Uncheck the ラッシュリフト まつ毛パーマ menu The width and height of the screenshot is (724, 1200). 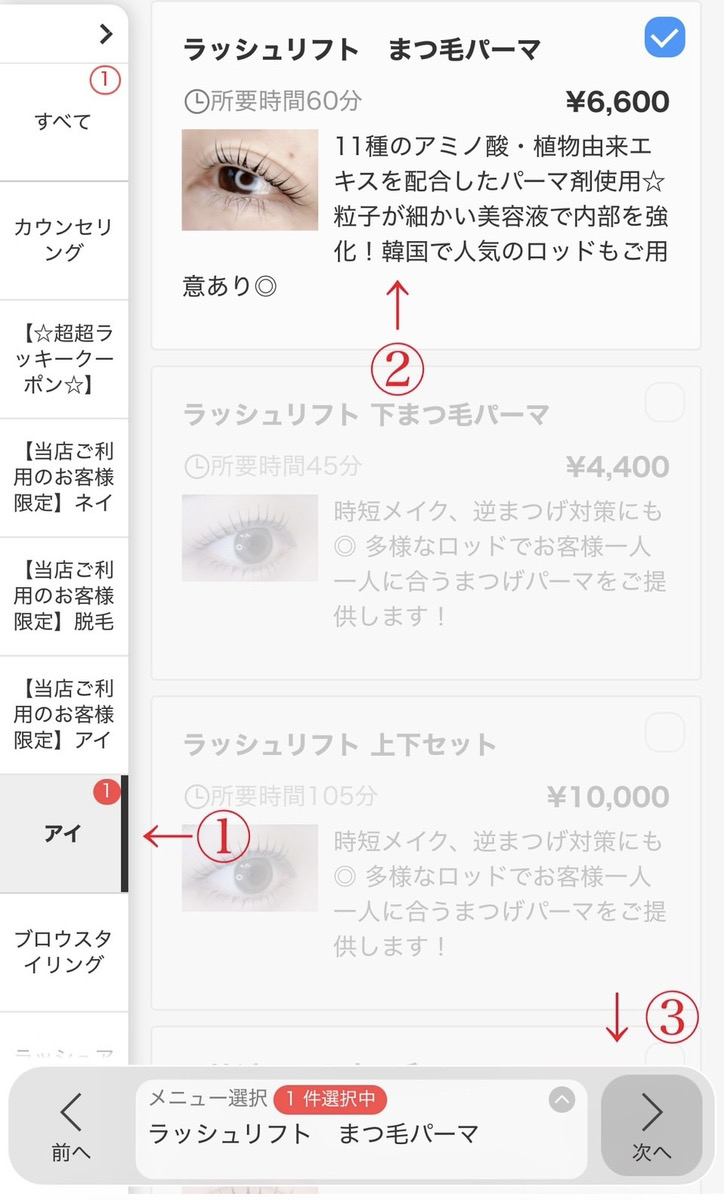pos(664,40)
